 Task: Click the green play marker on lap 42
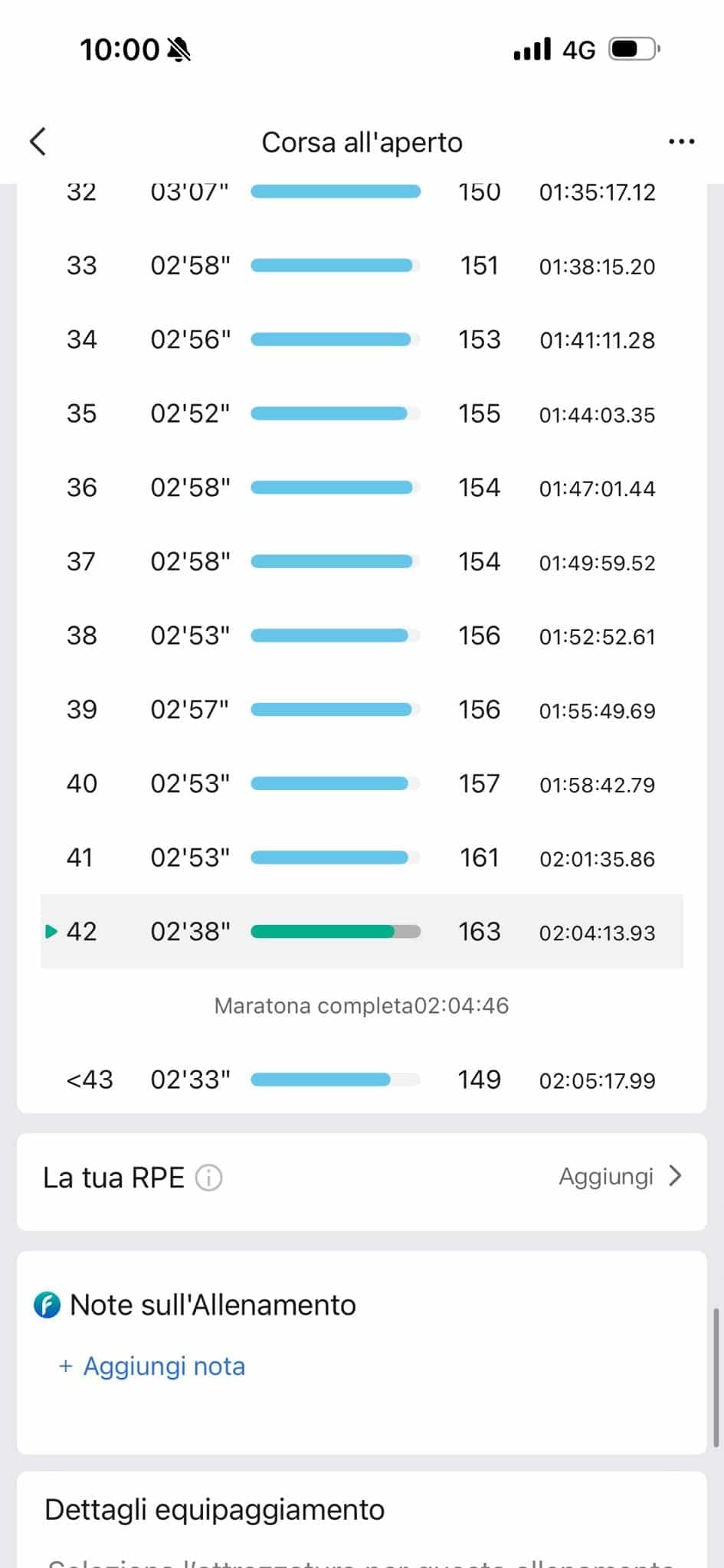coord(51,932)
